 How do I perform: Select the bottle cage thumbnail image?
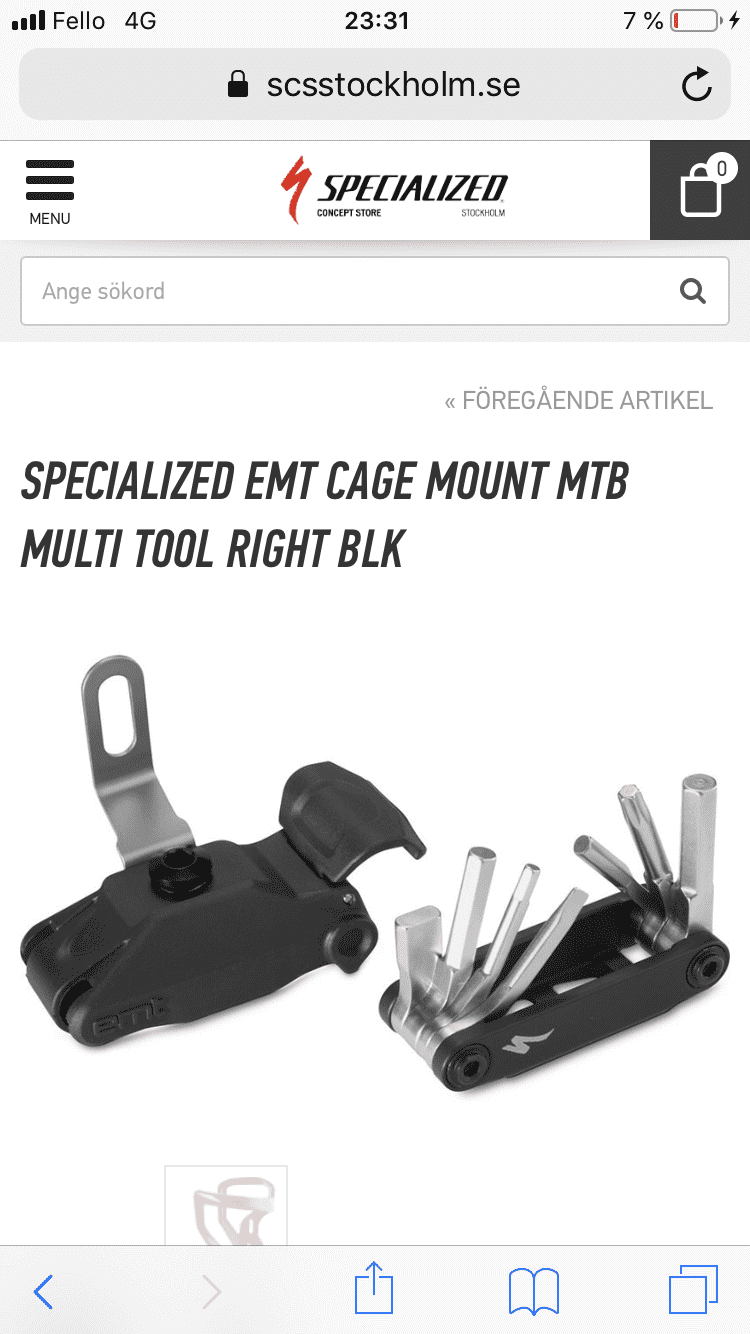coord(226,1205)
